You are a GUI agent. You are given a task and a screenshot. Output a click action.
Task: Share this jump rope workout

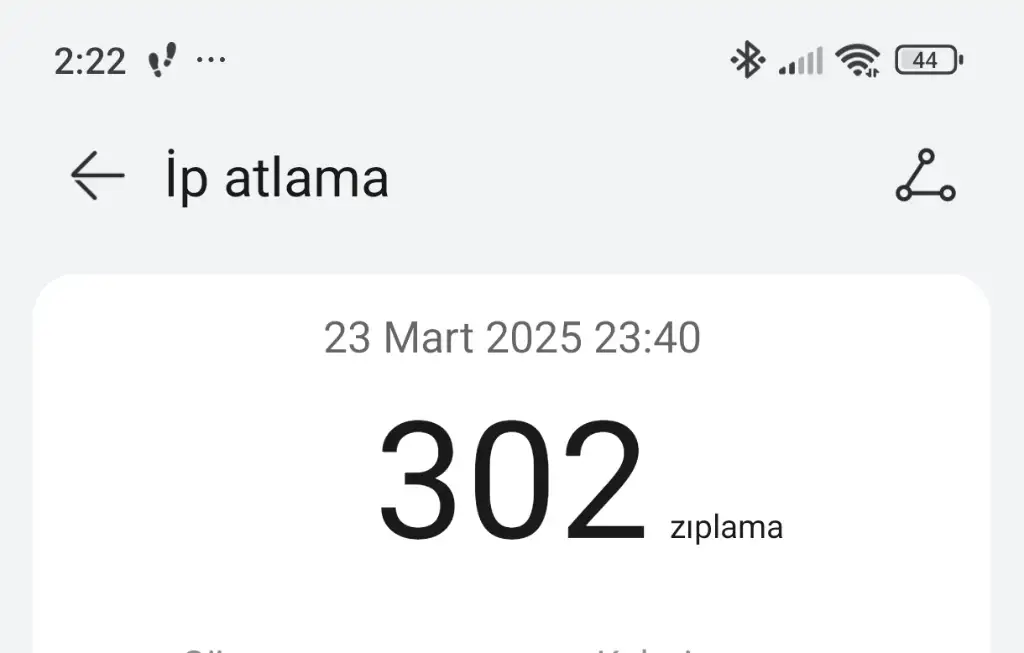[925, 177]
